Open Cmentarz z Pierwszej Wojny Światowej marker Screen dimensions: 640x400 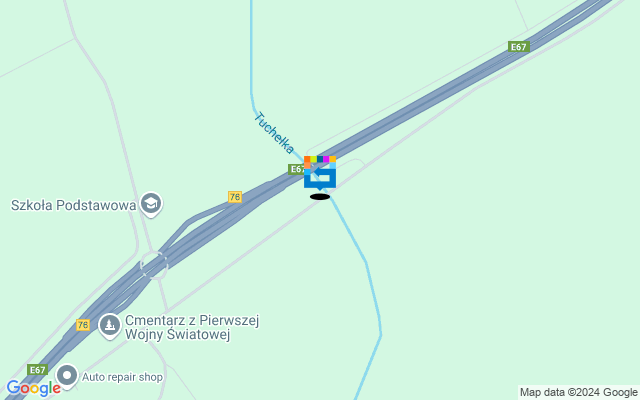pos(109,326)
